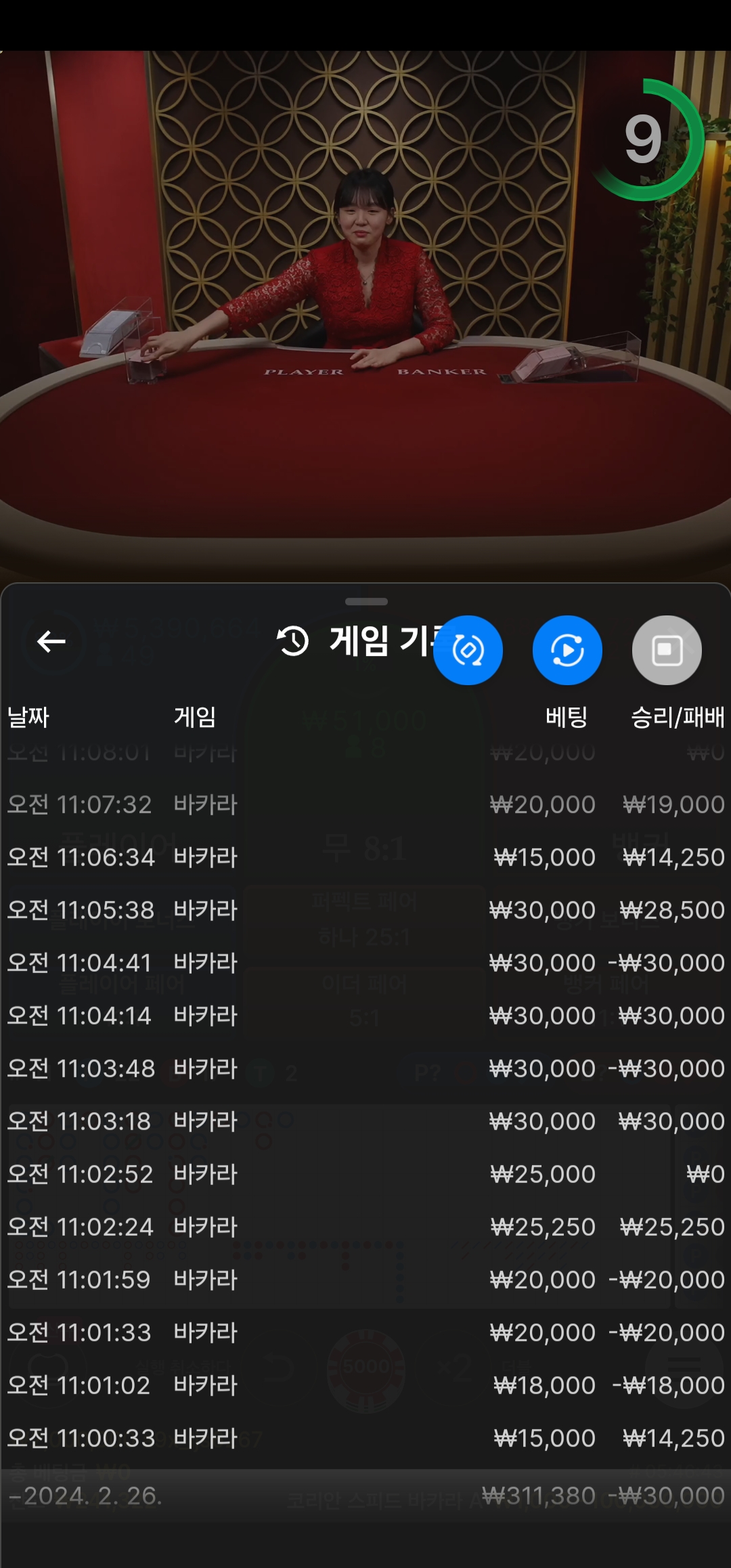View details of the 11:01:02 round
This screenshot has height=1568, width=731.
click(365, 1385)
